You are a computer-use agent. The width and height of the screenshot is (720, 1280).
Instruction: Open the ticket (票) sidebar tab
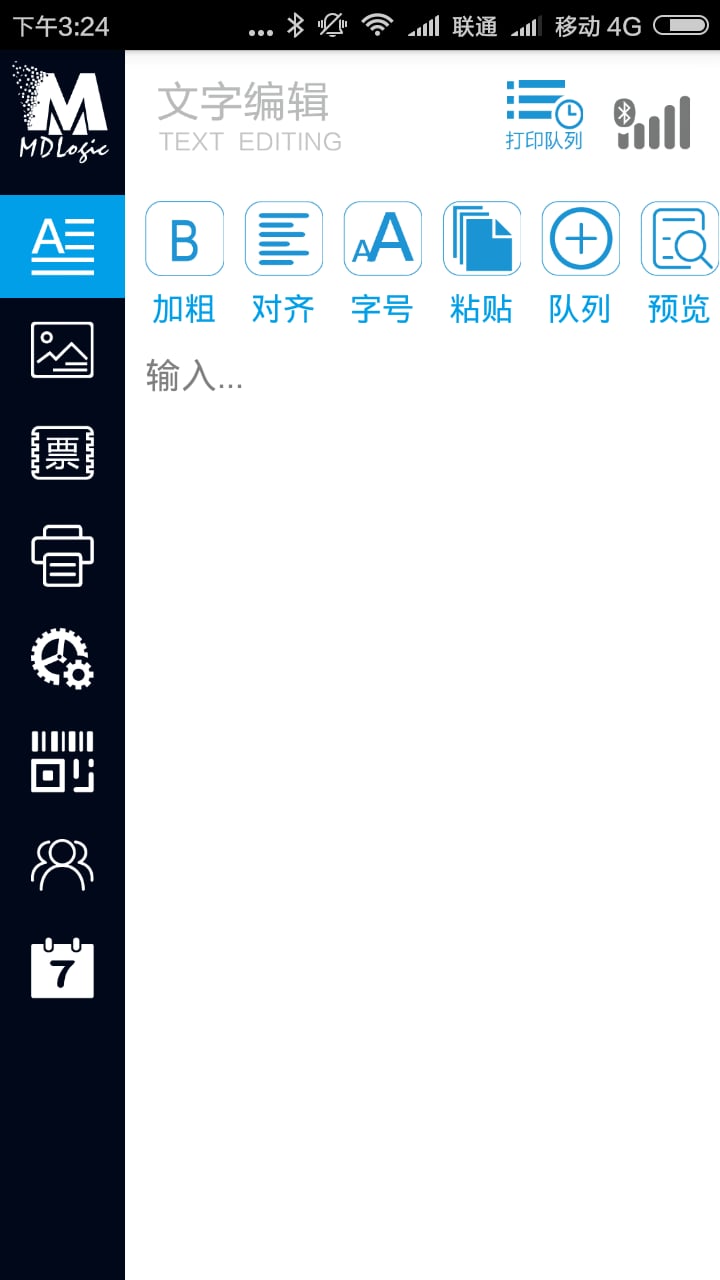click(x=62, y=453)
